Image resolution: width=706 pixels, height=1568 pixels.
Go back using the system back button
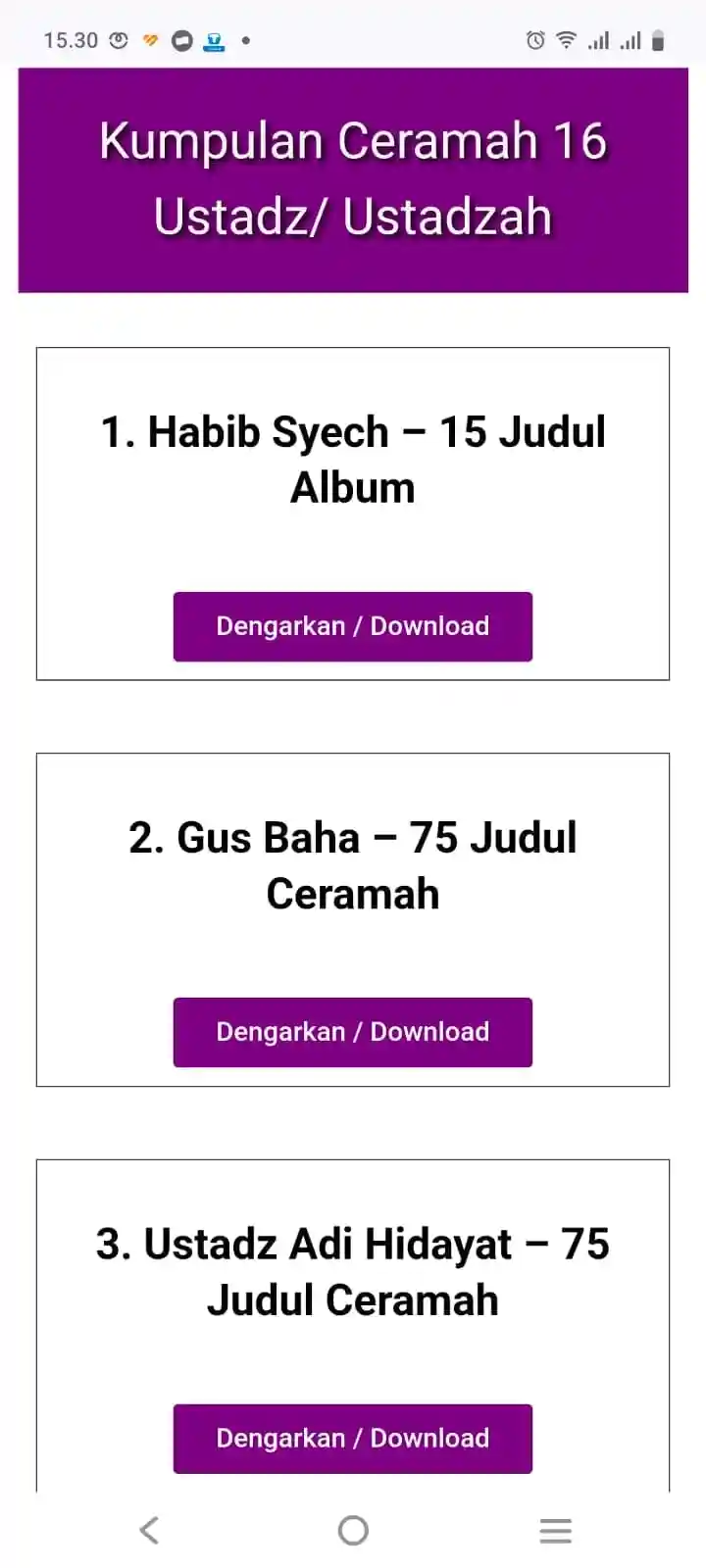[149, 1530]
